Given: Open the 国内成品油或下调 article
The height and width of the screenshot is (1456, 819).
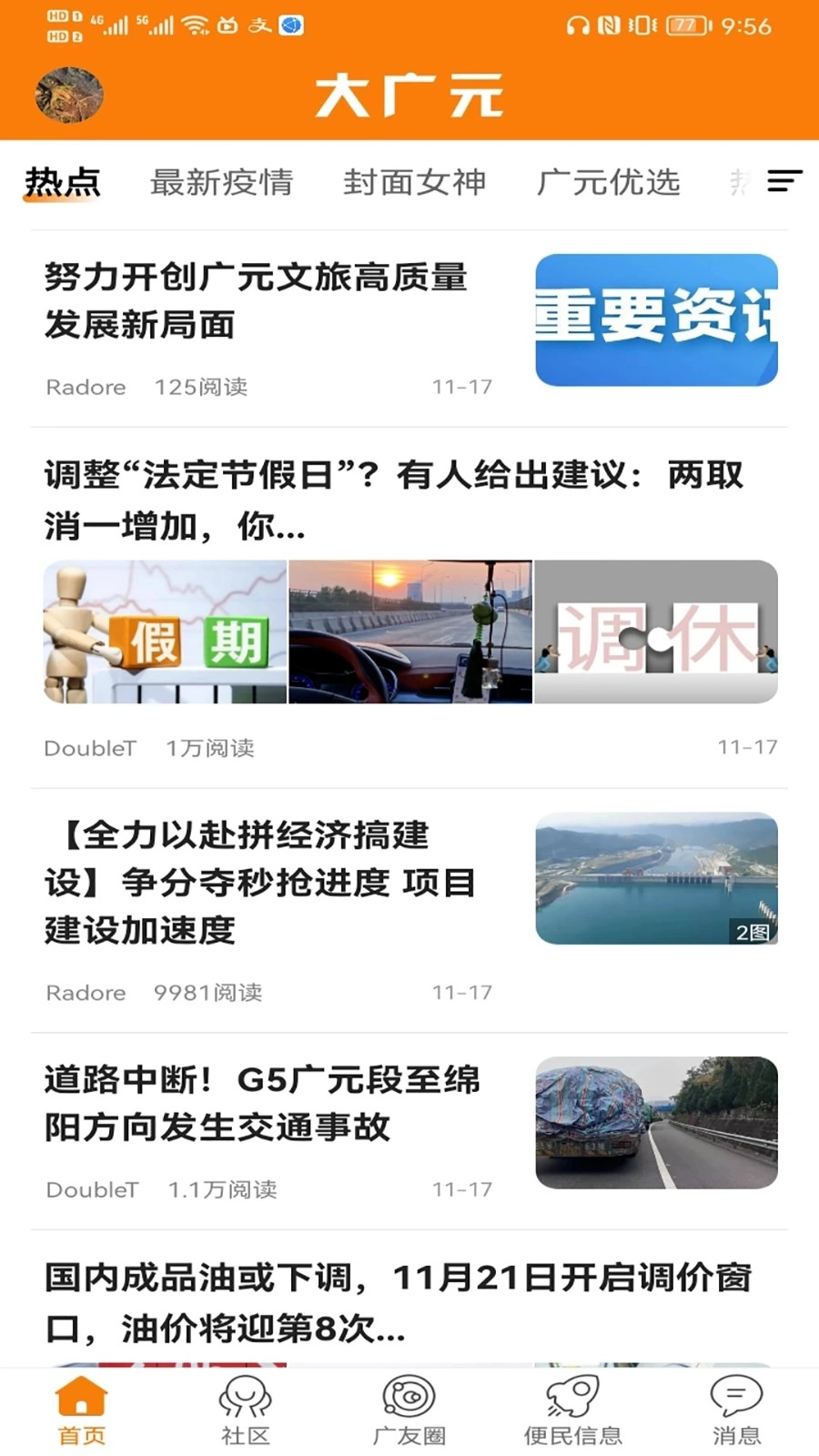Looking at the screenshot, I should 399,1303.
